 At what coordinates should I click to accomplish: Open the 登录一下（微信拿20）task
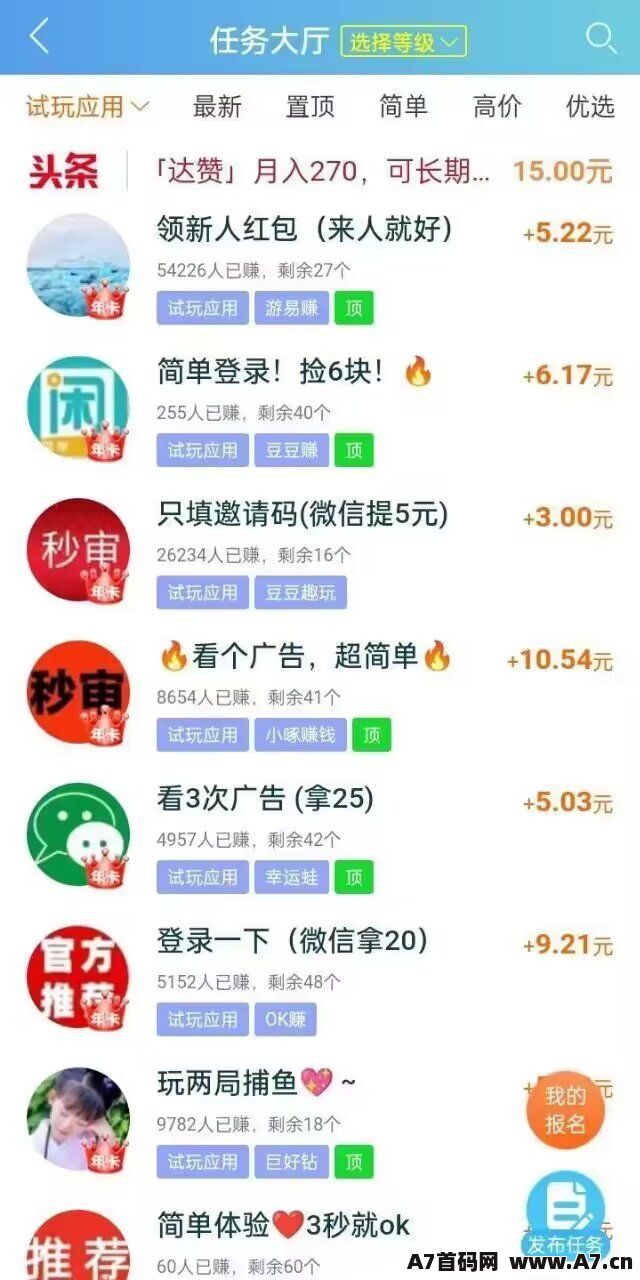(320, 978)
